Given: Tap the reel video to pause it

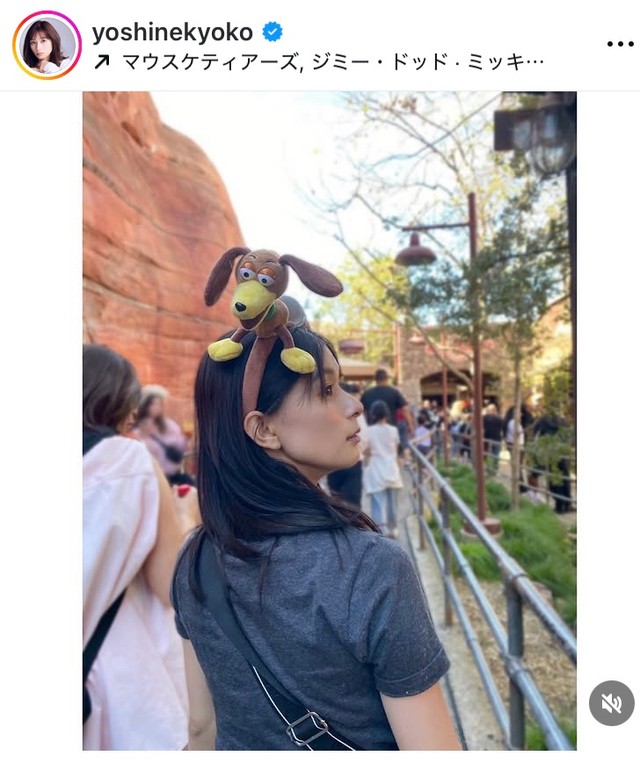Looking at the screenshot, I should (x=329, y=420).
